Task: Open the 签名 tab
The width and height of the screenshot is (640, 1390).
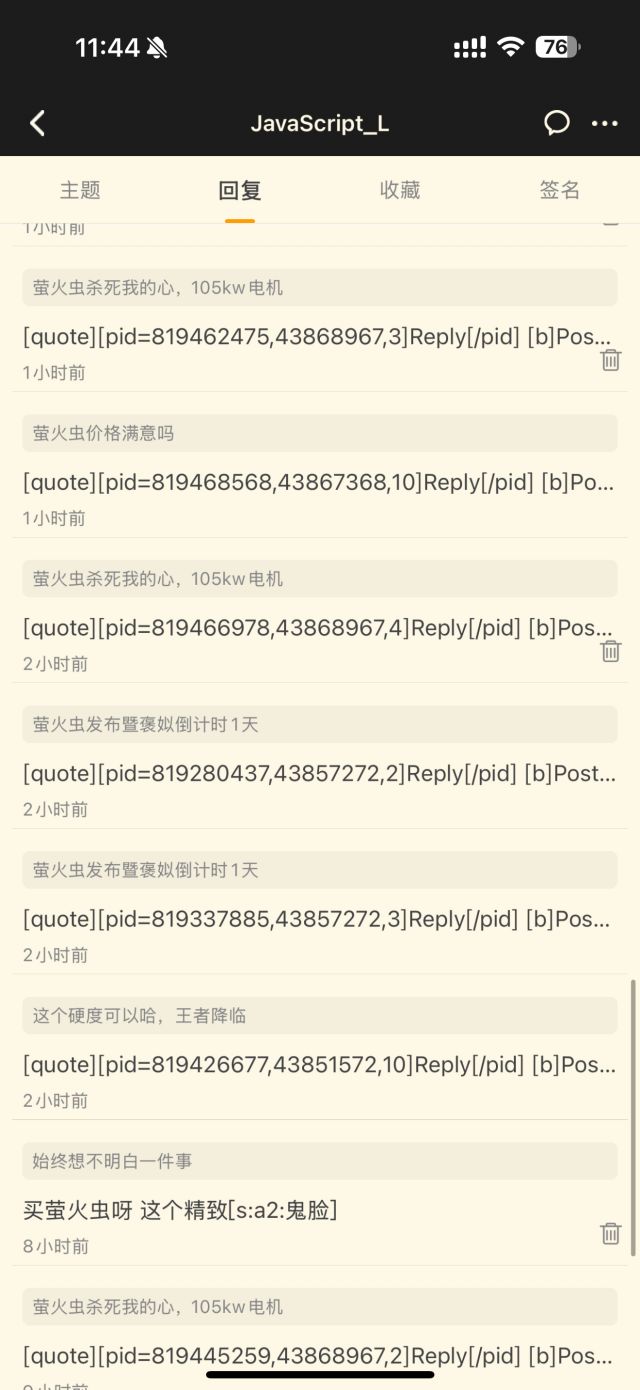Action: pyautogui.click(x=559, y=190)
